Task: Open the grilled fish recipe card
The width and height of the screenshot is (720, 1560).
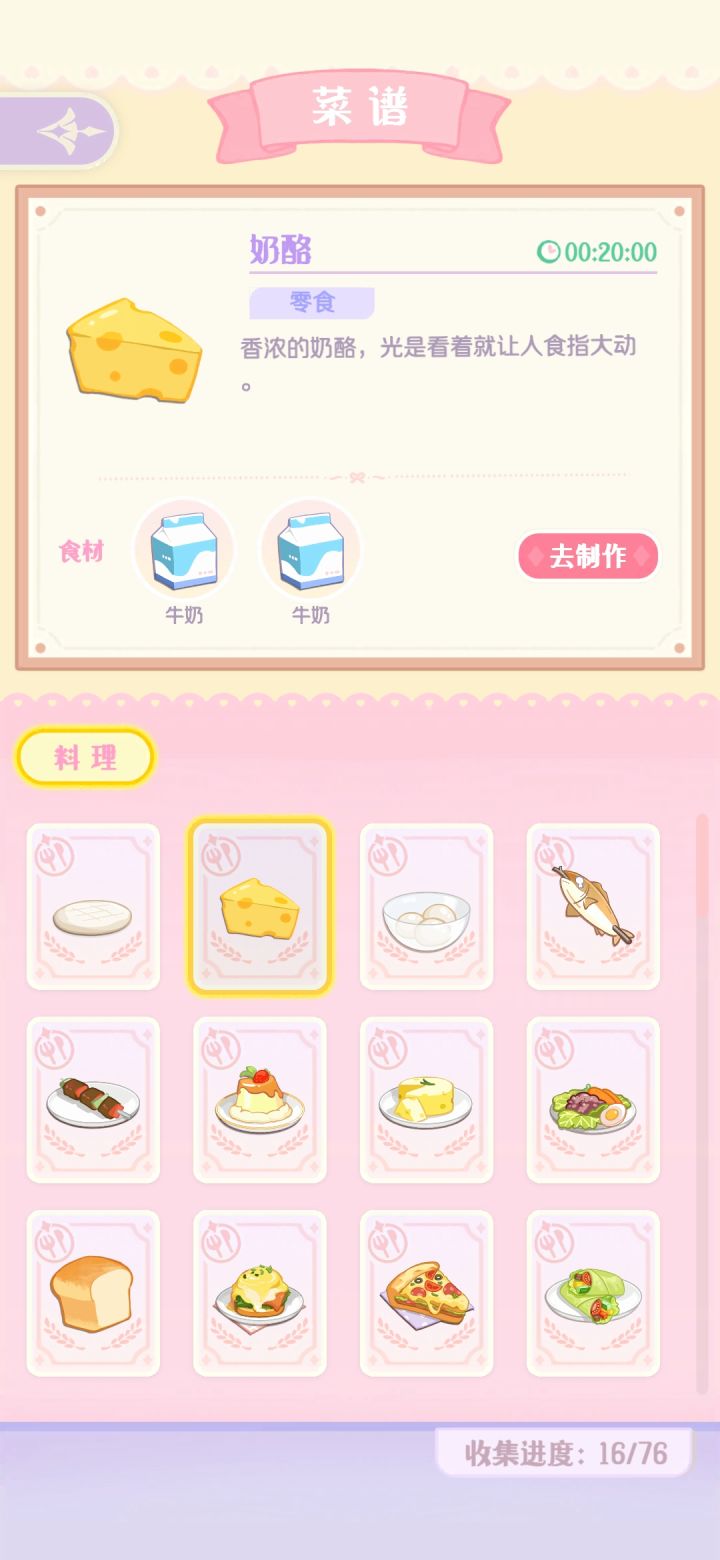Action: (x=593, y=906)
